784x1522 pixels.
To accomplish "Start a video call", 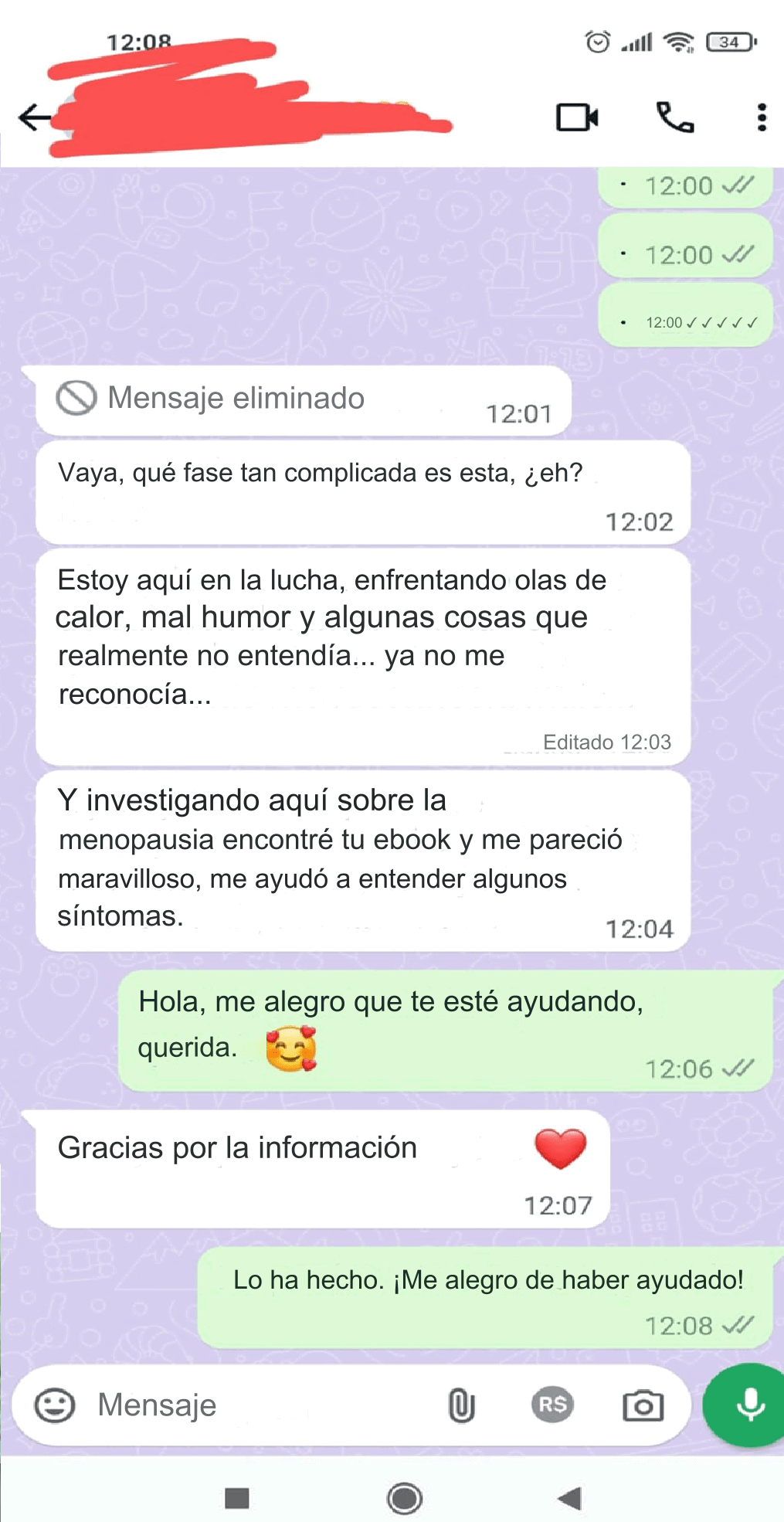I will [577, 118].
